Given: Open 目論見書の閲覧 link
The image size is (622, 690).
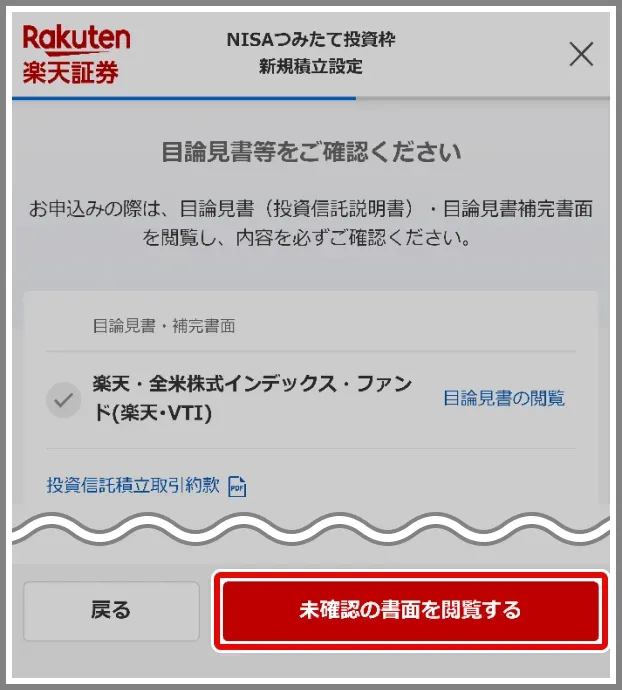Looking at the screenshot, I should (504, 398).
